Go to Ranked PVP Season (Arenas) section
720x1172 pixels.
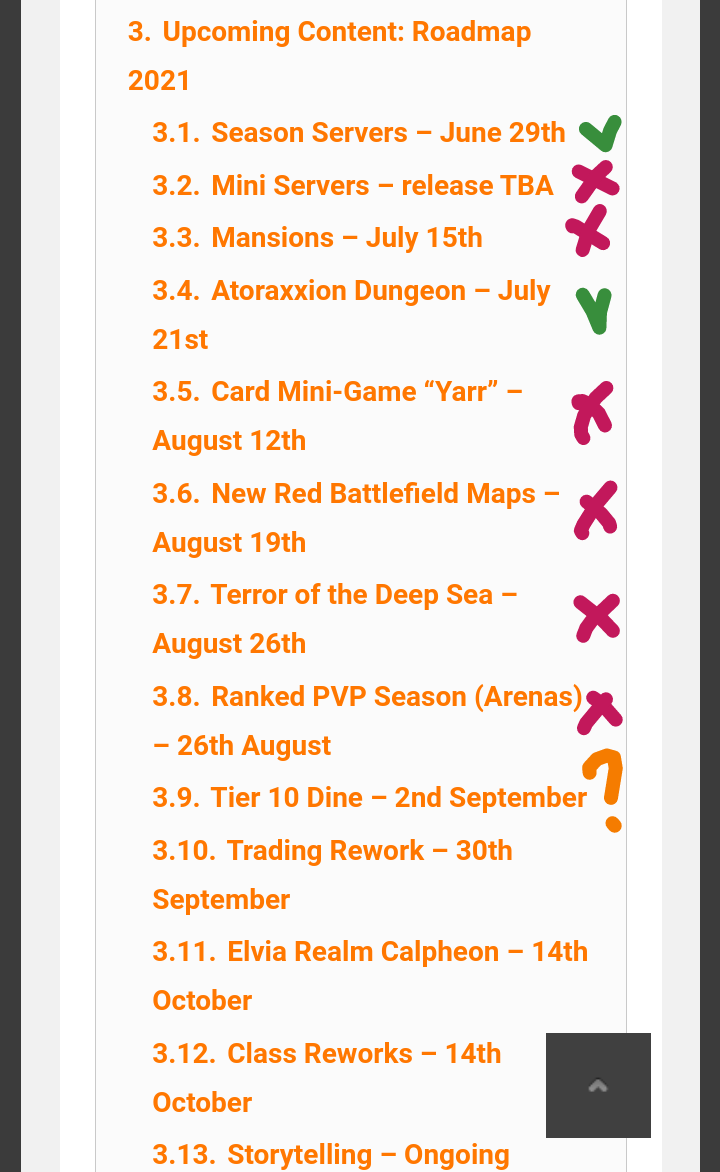click(367, 721)
